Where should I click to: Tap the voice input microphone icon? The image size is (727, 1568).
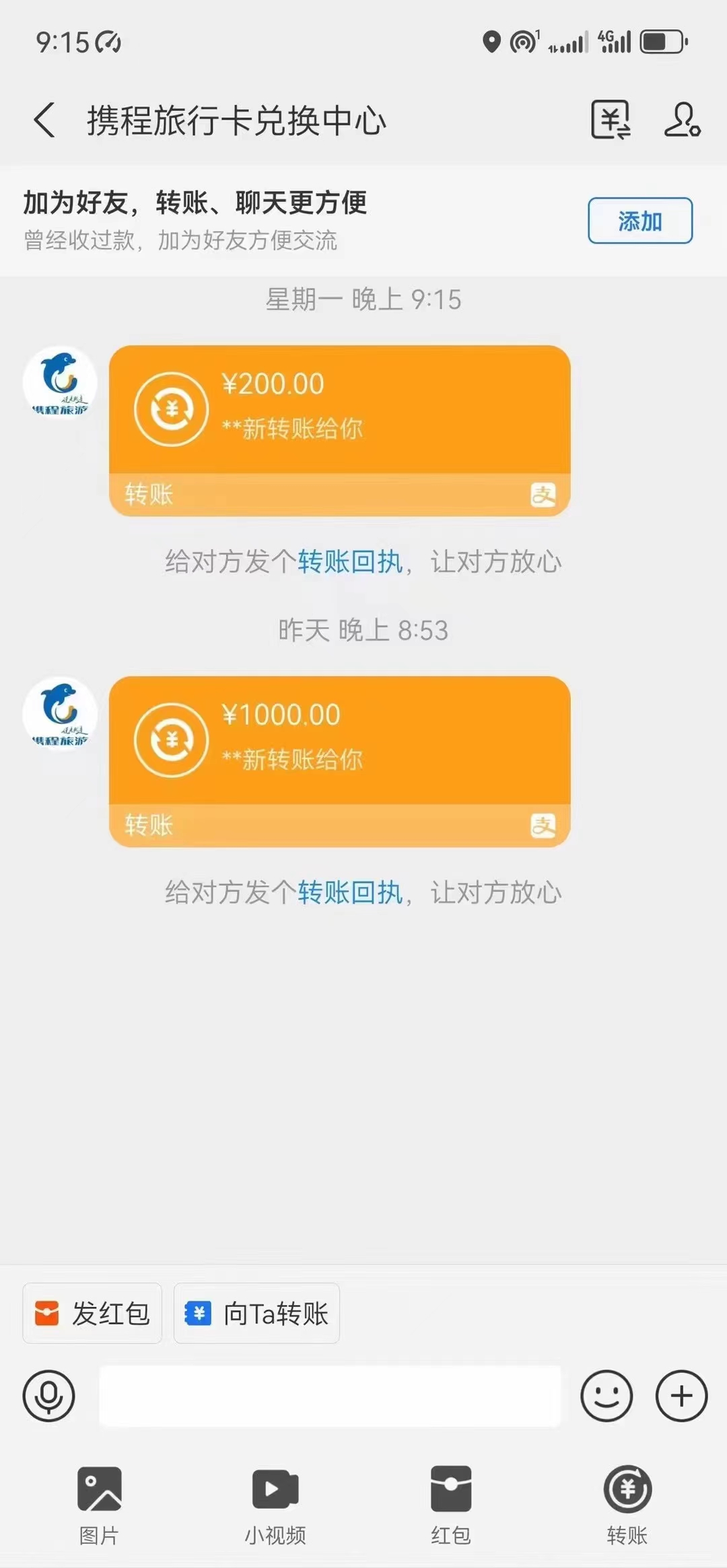pyautogui.click(x=48, y=1396)
